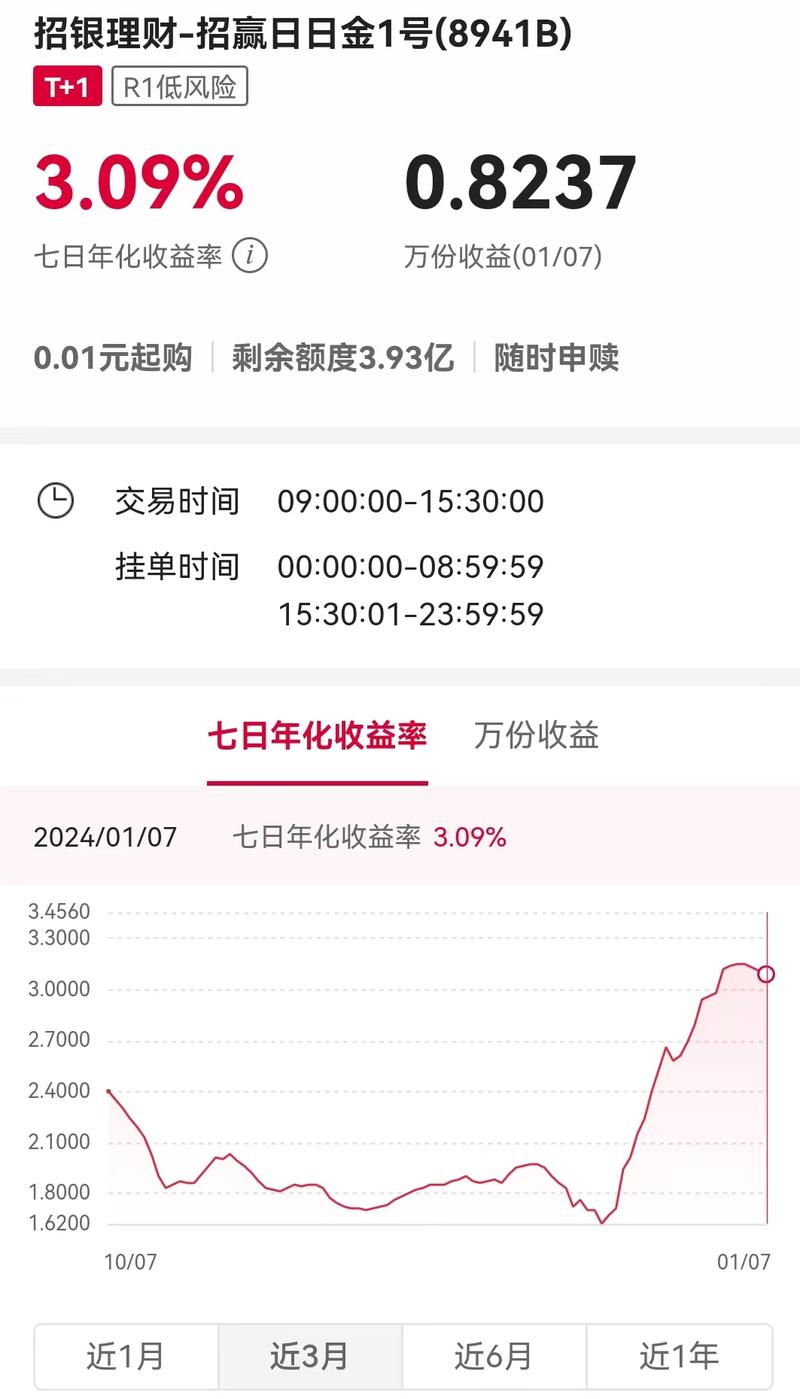Viewport: 800px width, 1399px height.
Task: Expand details for 剩余额度3.93亿
Action: [340, 357]
